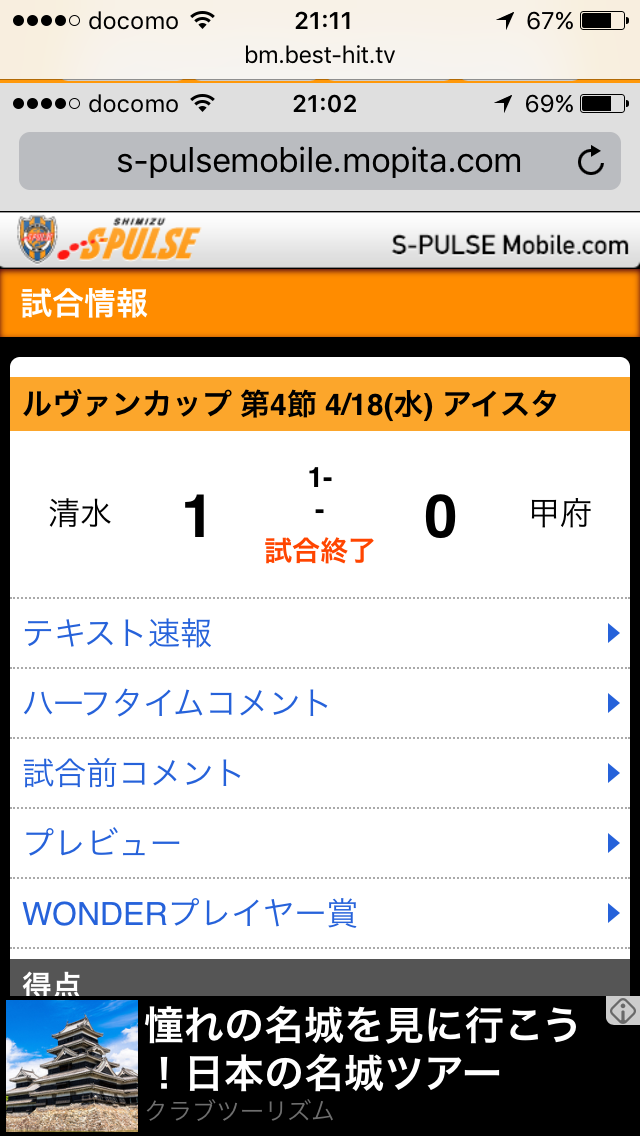The height and width of the screenshot is (1136, 640).
Task: Open WONDERプレイヤー賞 row
Action: [x=320, y=913]
